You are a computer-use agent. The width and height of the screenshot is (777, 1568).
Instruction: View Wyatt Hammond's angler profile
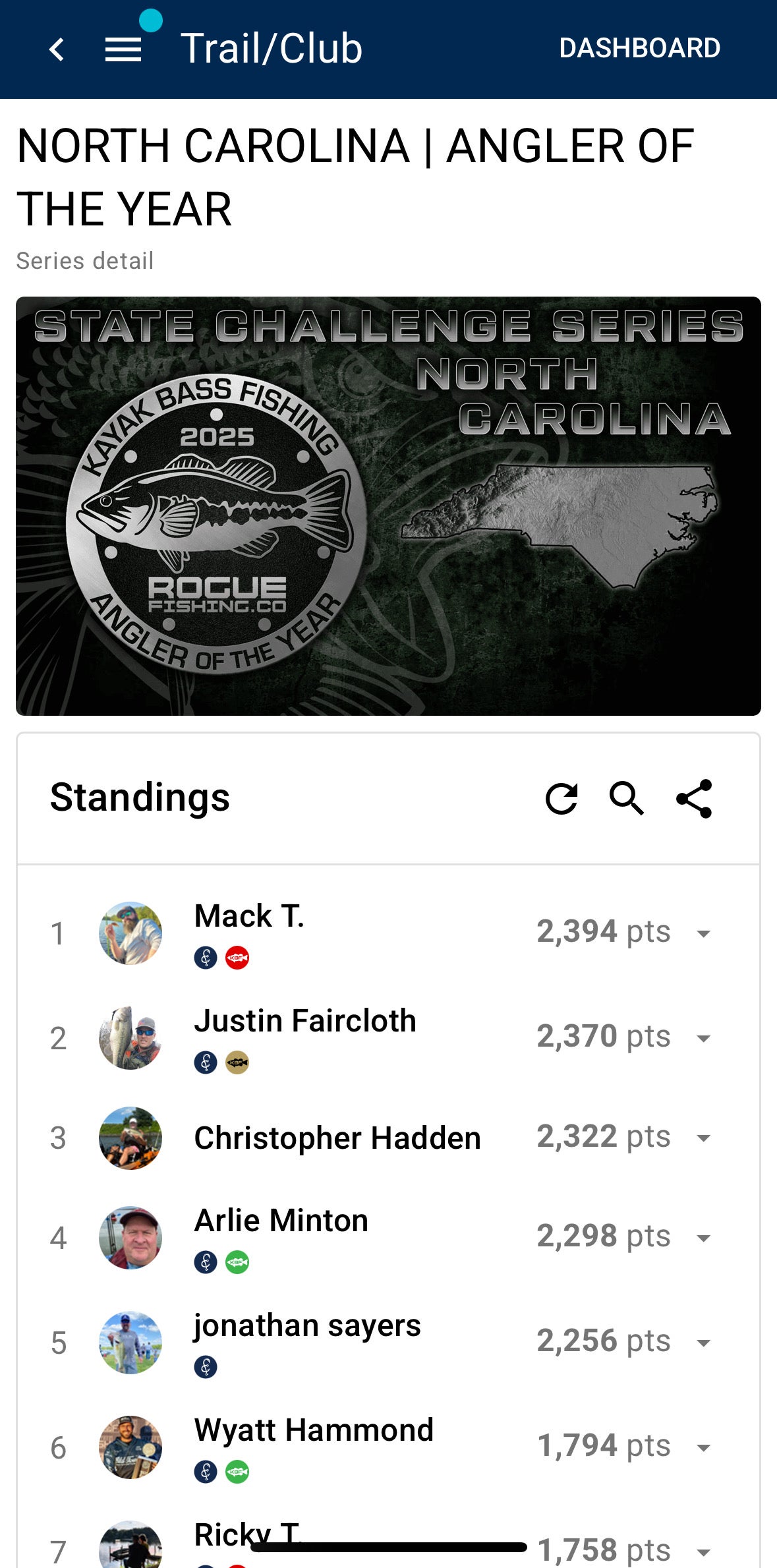314,1430
